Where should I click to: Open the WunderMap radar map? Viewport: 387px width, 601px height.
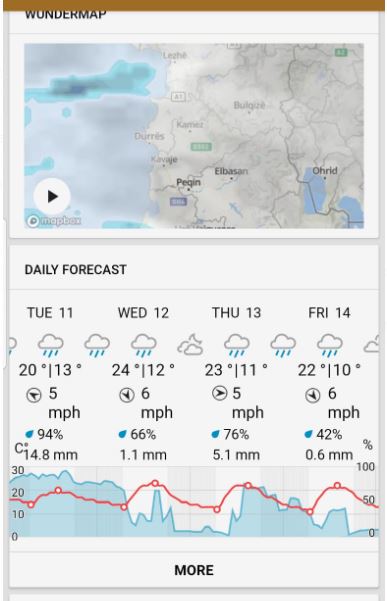(x=194, y=136)
